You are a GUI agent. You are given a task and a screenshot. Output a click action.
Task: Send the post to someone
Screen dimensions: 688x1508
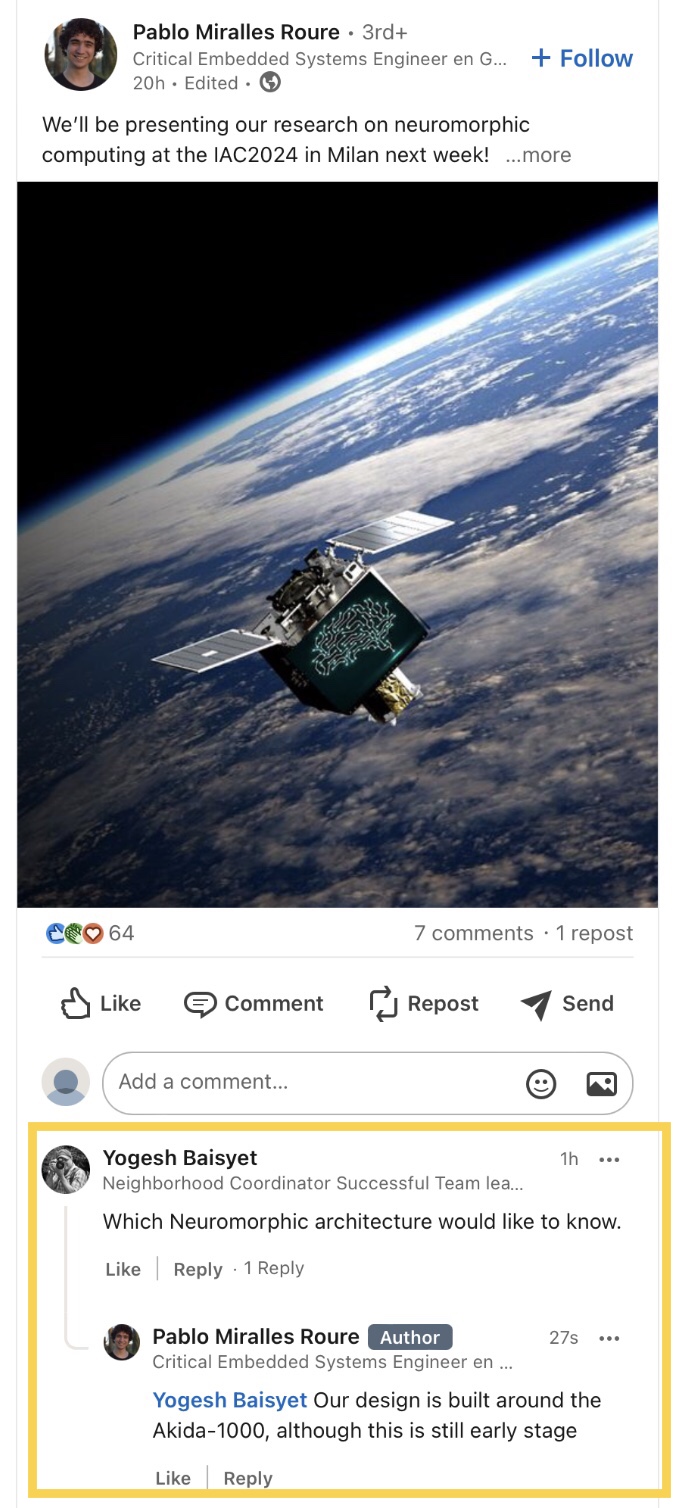(567, 1003)
